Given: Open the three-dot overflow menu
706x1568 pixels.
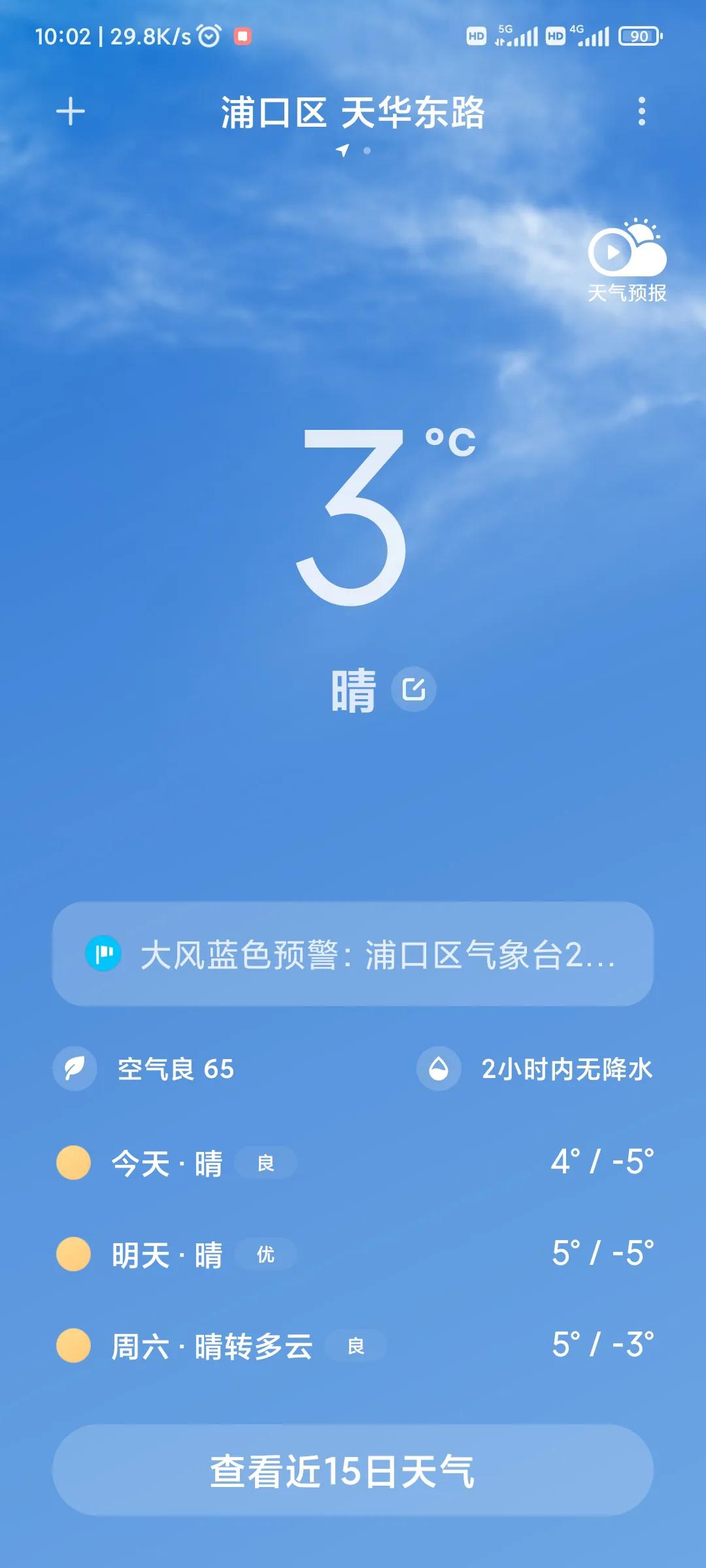Looking at the screenshot, I should [x=643, y=111].
